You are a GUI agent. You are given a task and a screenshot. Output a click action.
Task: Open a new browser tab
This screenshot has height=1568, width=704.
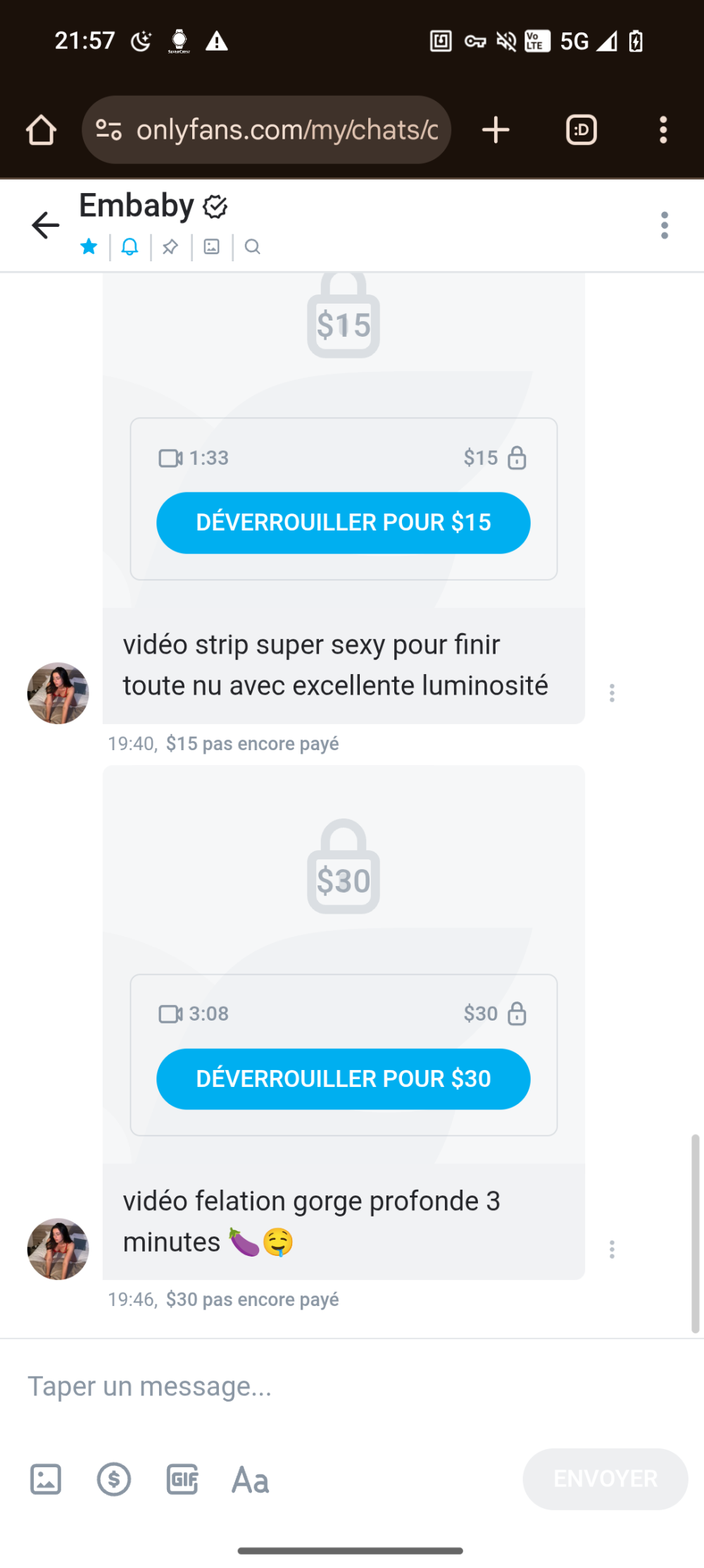click(496, 130)
